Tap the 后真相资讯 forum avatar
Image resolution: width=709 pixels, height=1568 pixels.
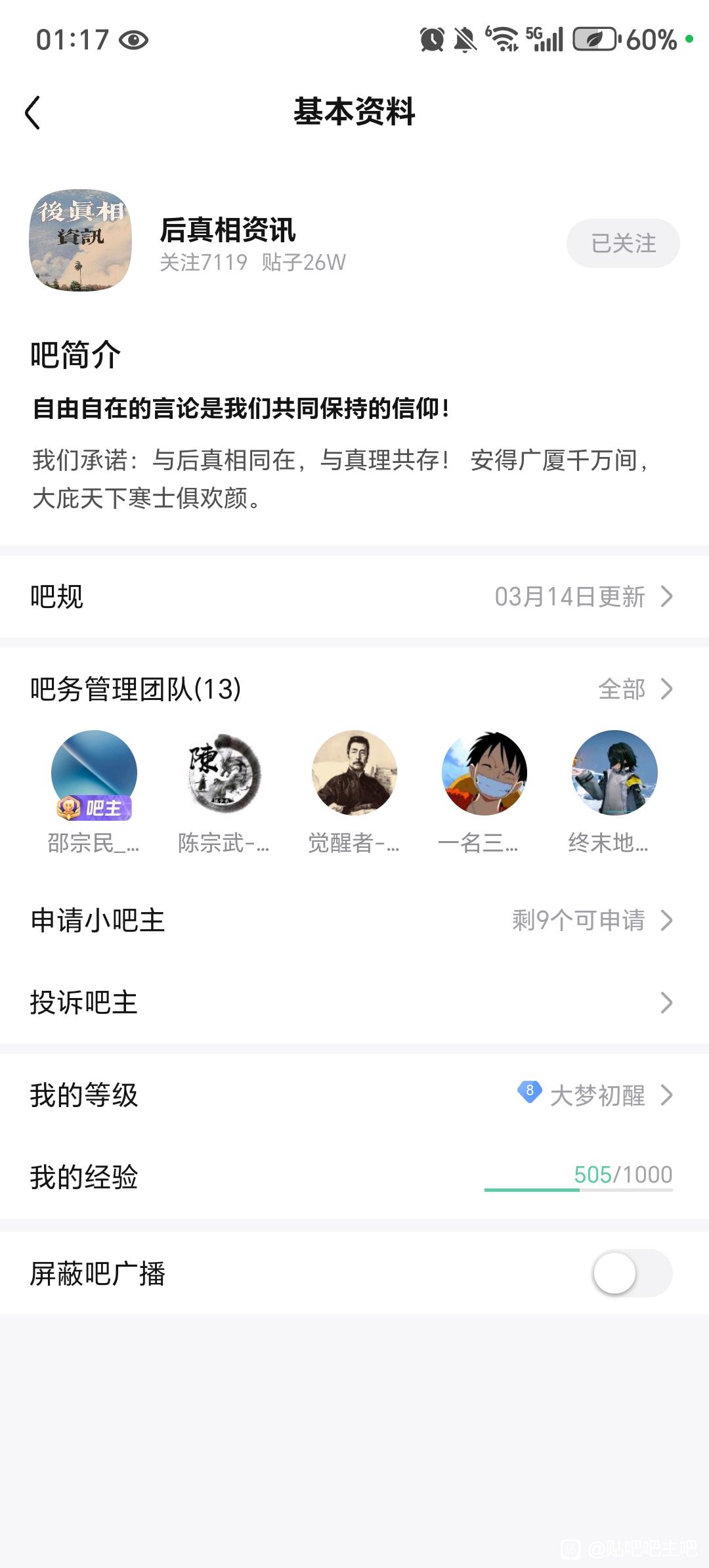(x=81, y=241)
